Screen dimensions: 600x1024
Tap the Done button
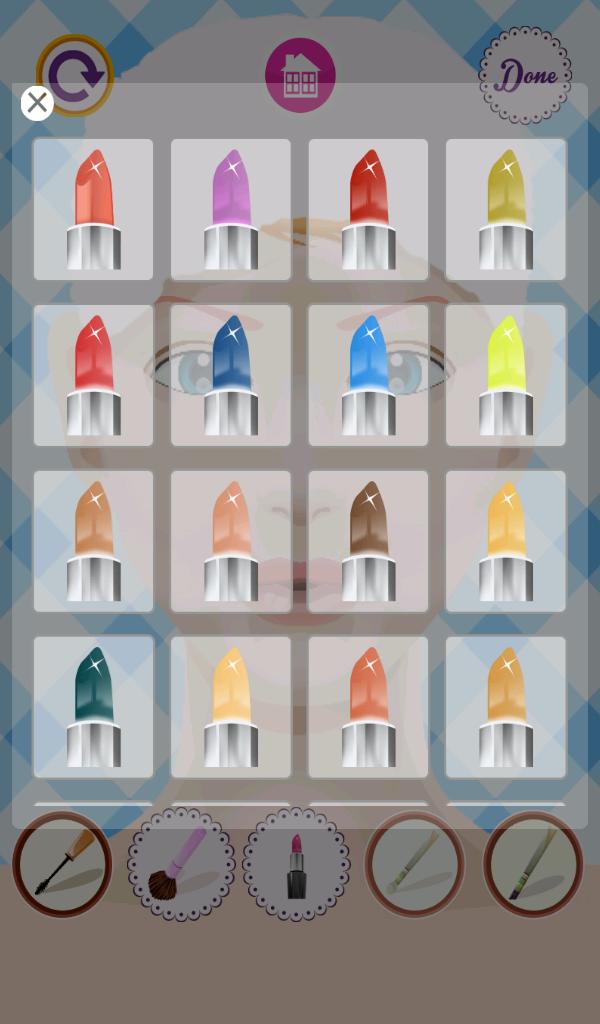[x=525, y=76]
